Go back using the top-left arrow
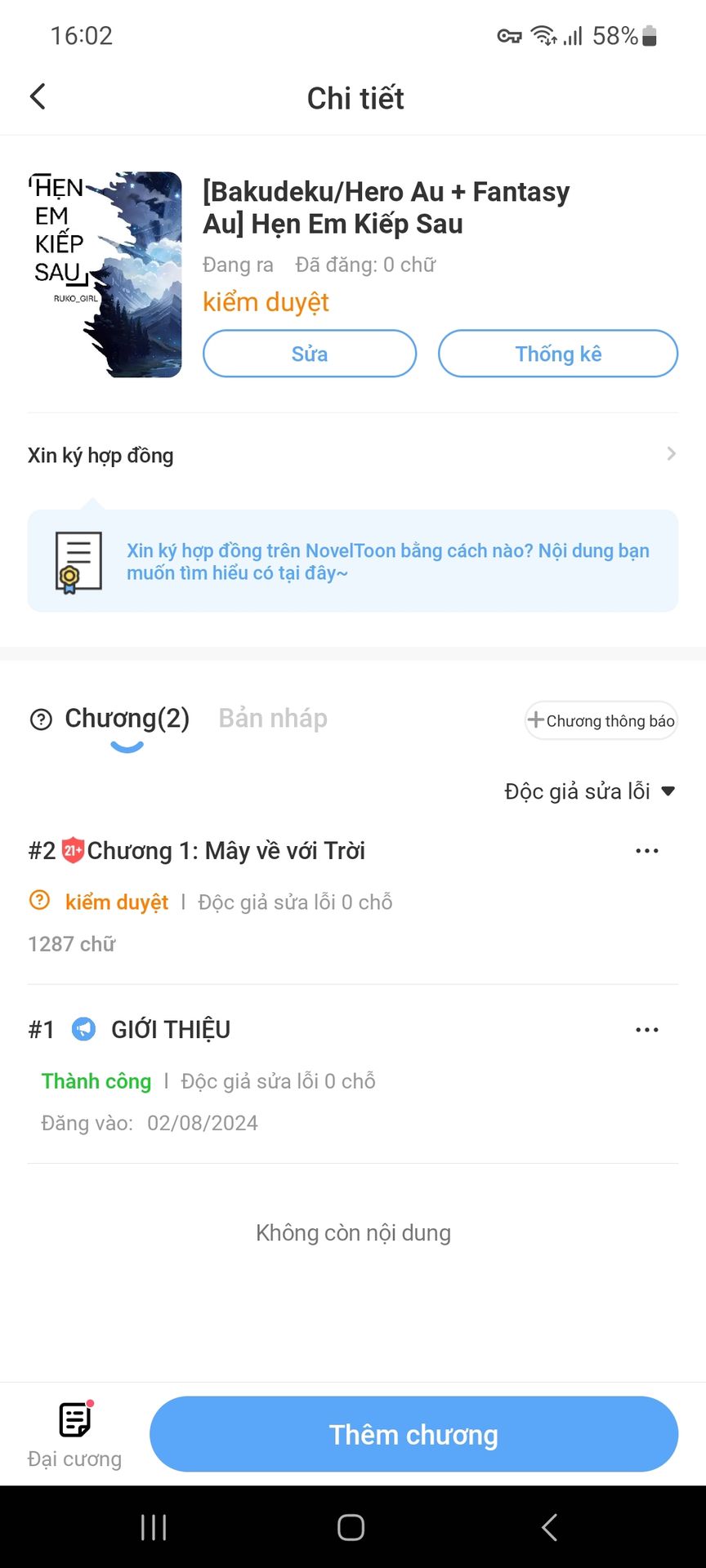Screen dimensions: 706x1568 (x=38, y=96)
